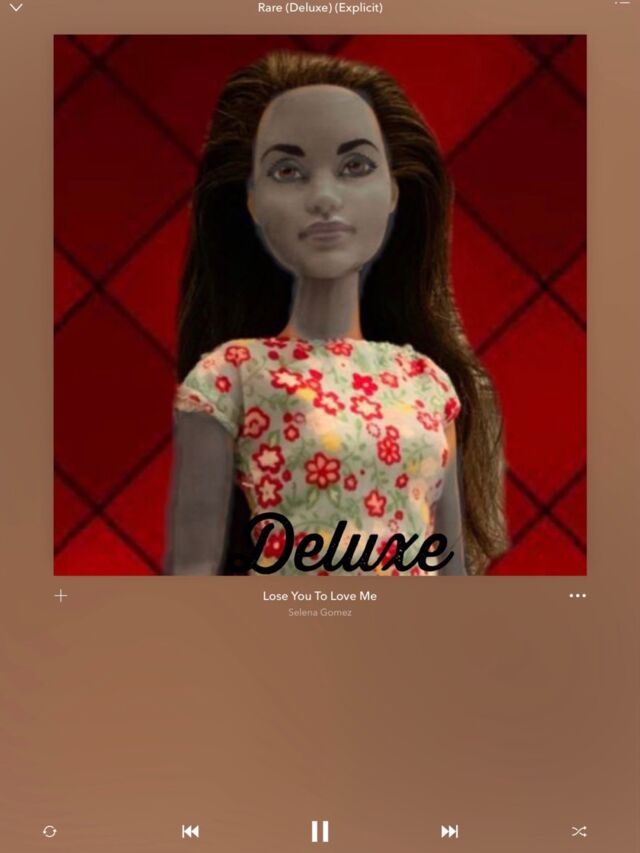The image size is (640, 853).
Task: Add Lose You To Love Me to library
Action: (x=61, y=596)
